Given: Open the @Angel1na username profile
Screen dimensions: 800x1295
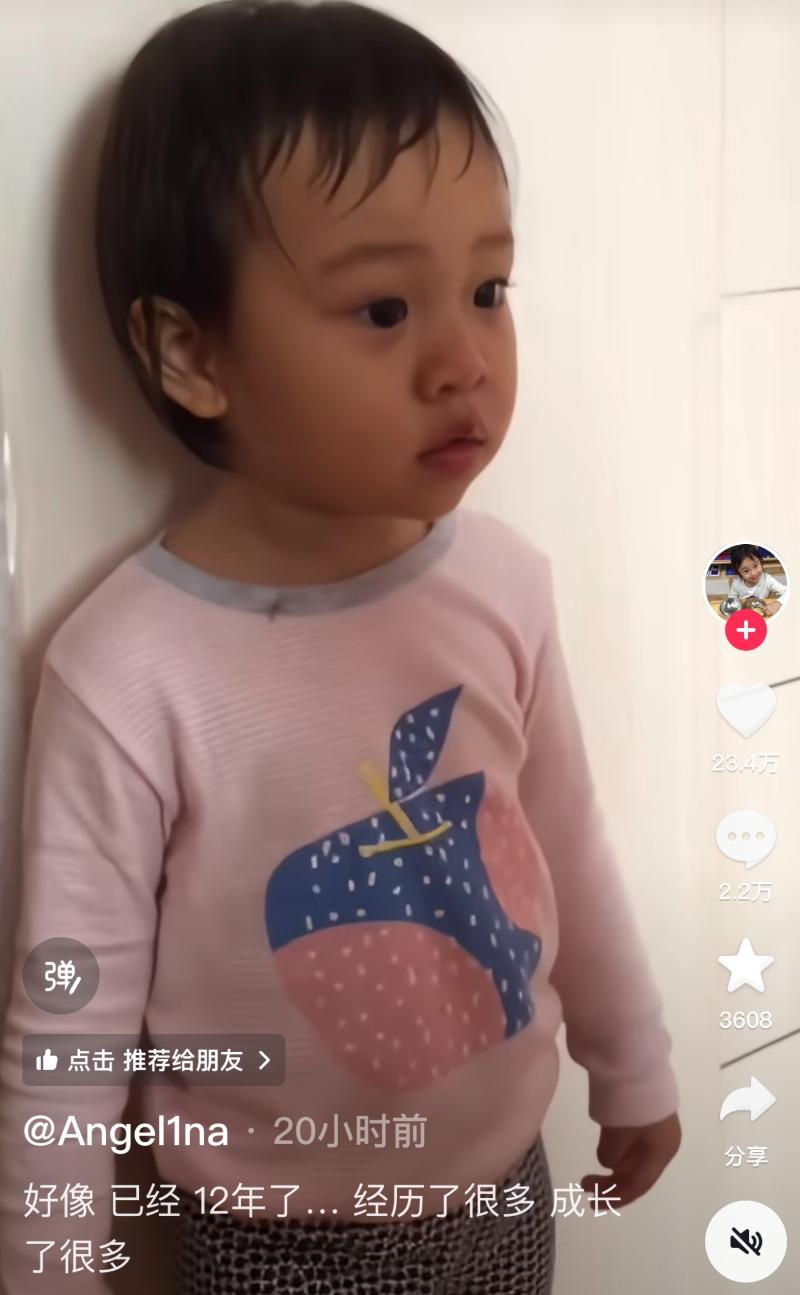Looking at the screenshot, I should 126,1132.
